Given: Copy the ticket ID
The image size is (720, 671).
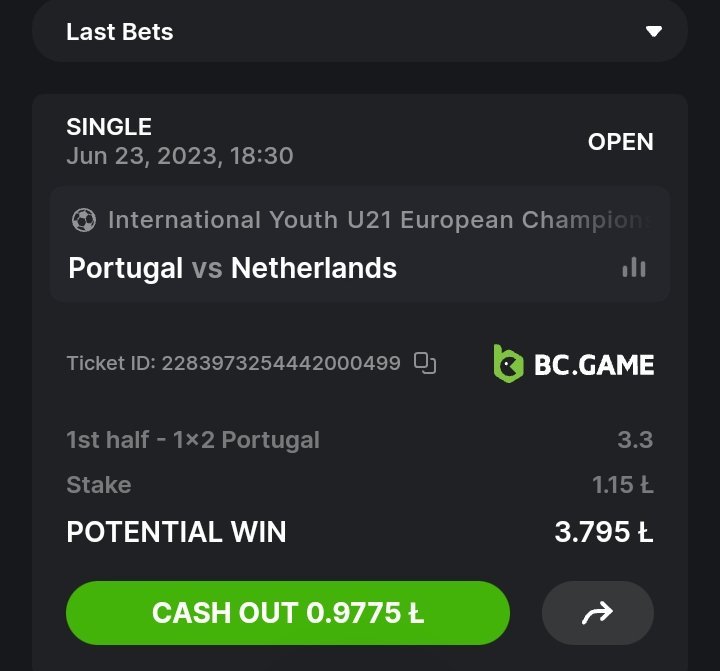Looking at the screenshot, I should 426,363.
